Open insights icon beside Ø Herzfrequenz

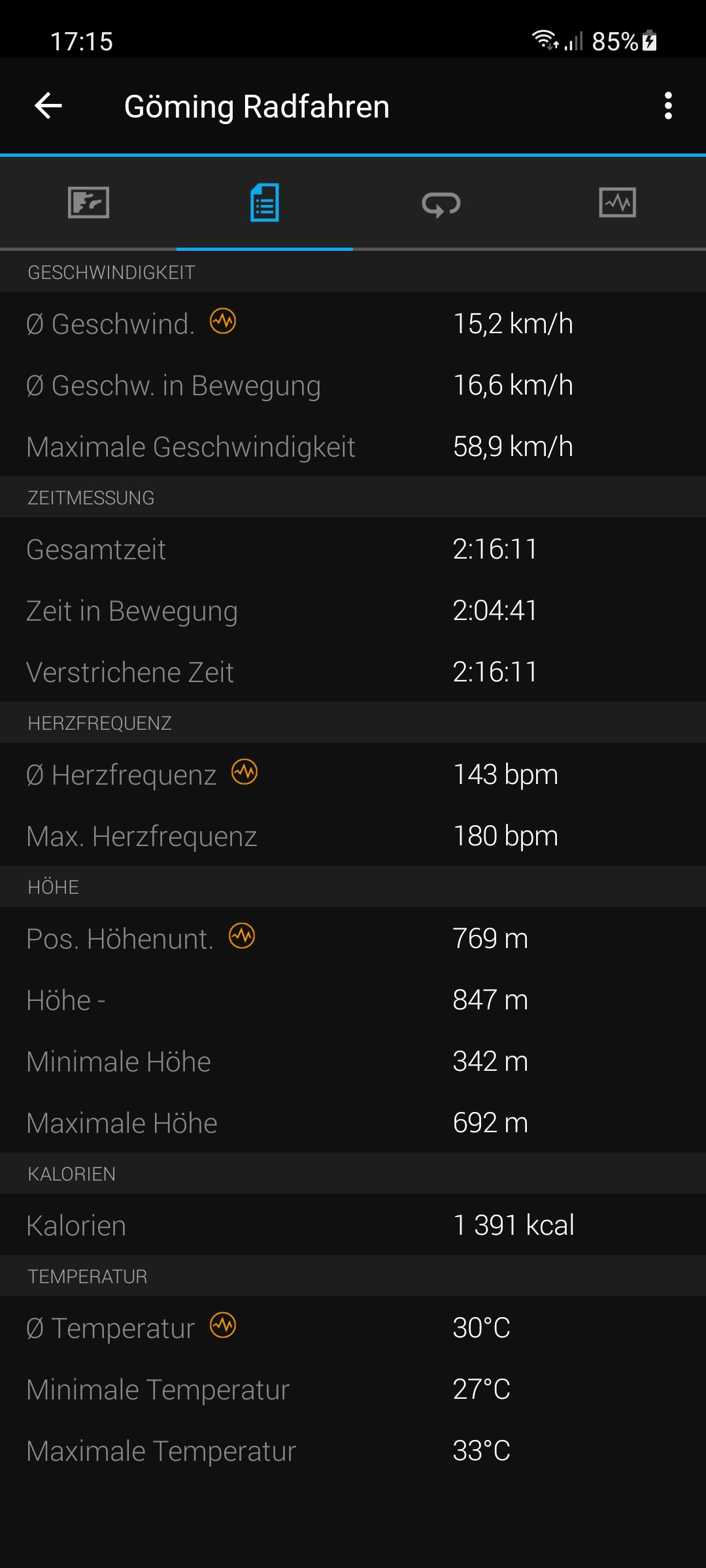click(x=244, y=772)
